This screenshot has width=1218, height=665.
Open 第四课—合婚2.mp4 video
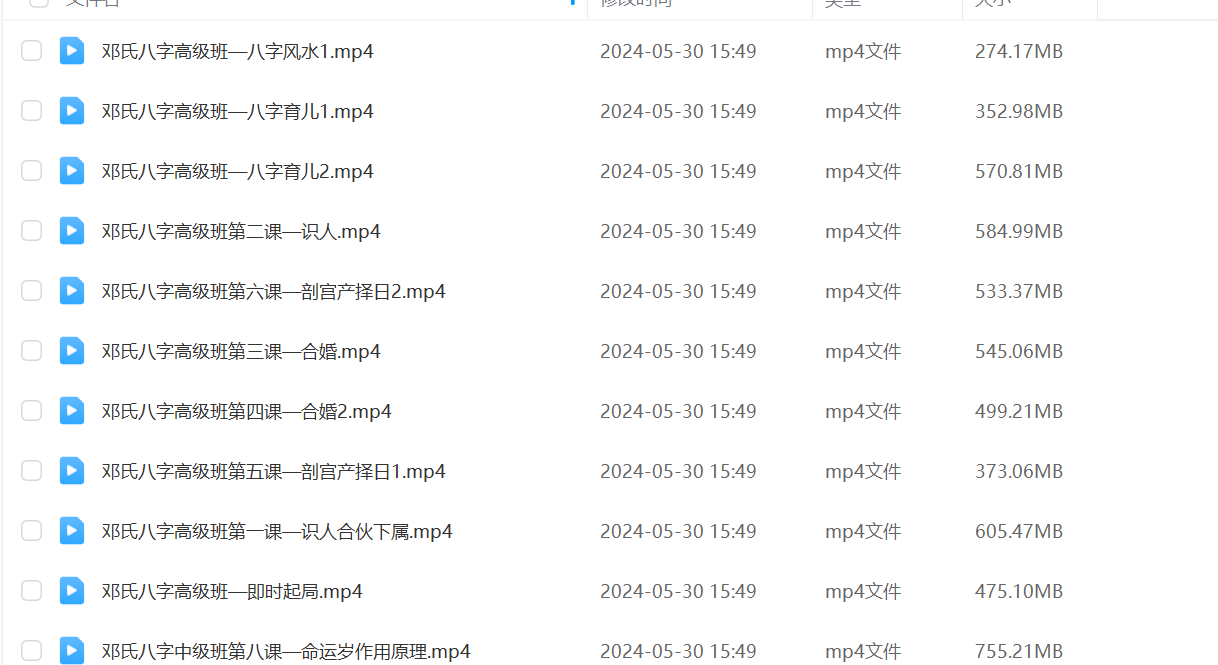click(x=246, y=411)
